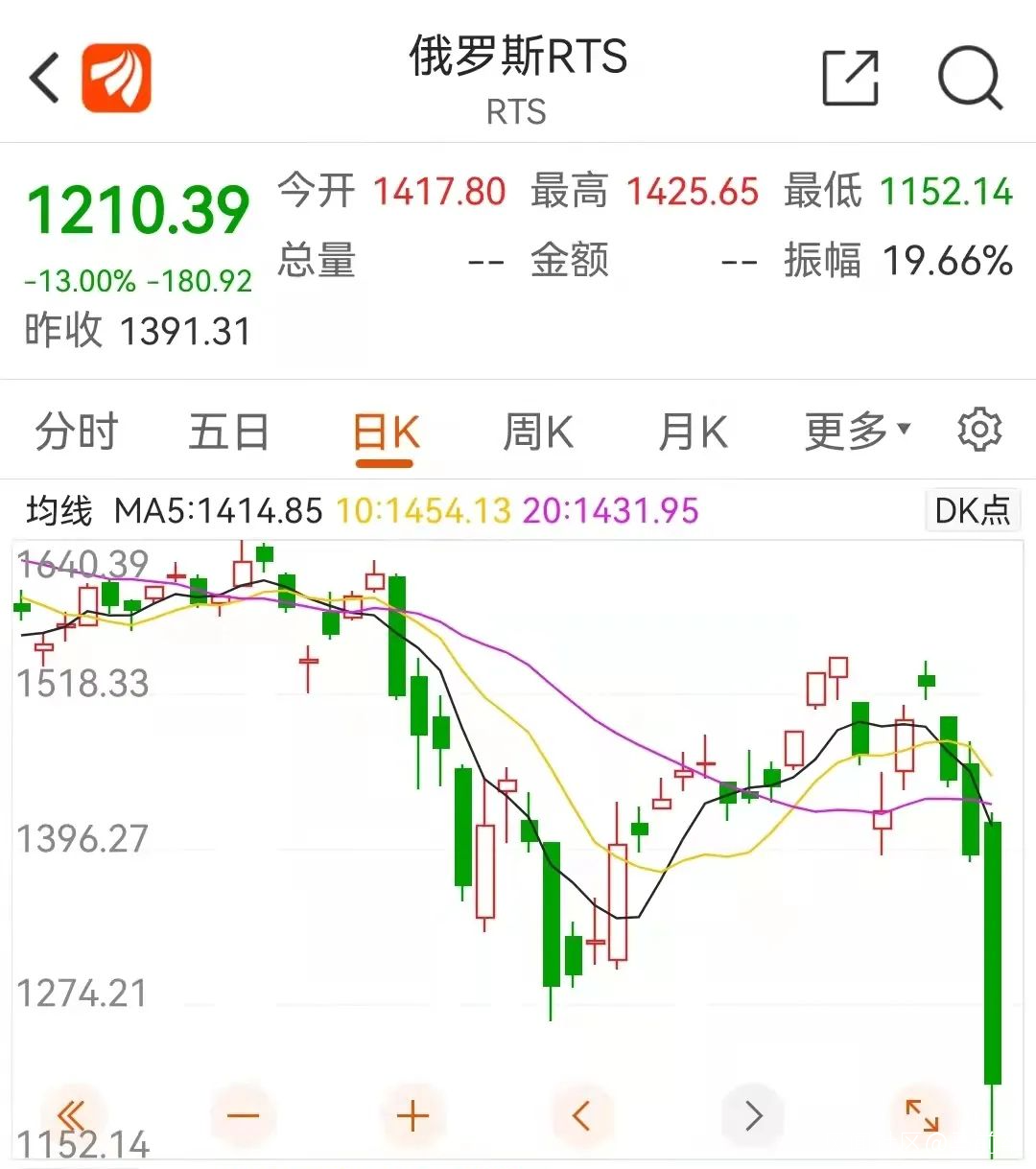This screenshot has width=1036, height=1169.
Task: Expand the chart to full screen
Action: (922, 1115)
